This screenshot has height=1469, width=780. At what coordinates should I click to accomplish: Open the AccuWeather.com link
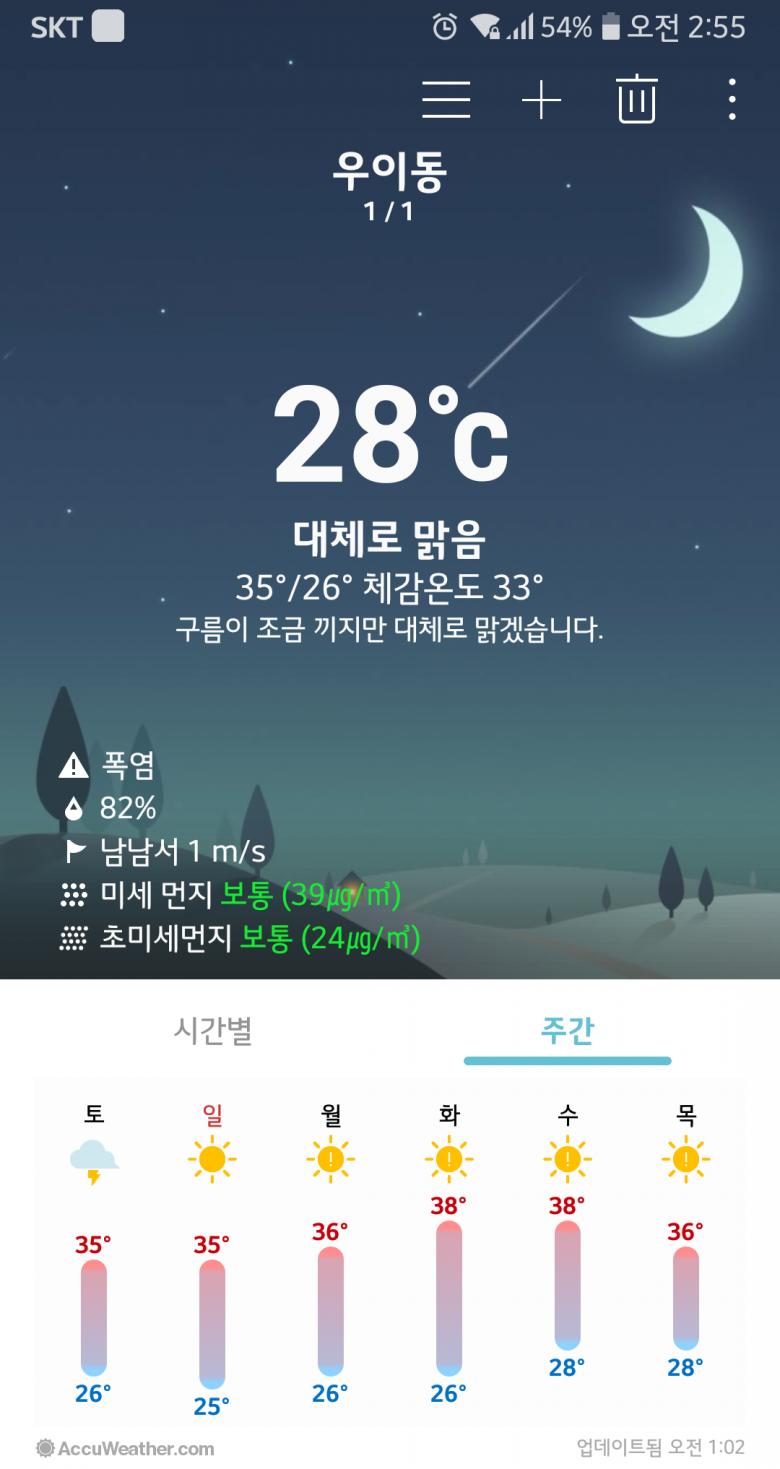click(125, 1447)
